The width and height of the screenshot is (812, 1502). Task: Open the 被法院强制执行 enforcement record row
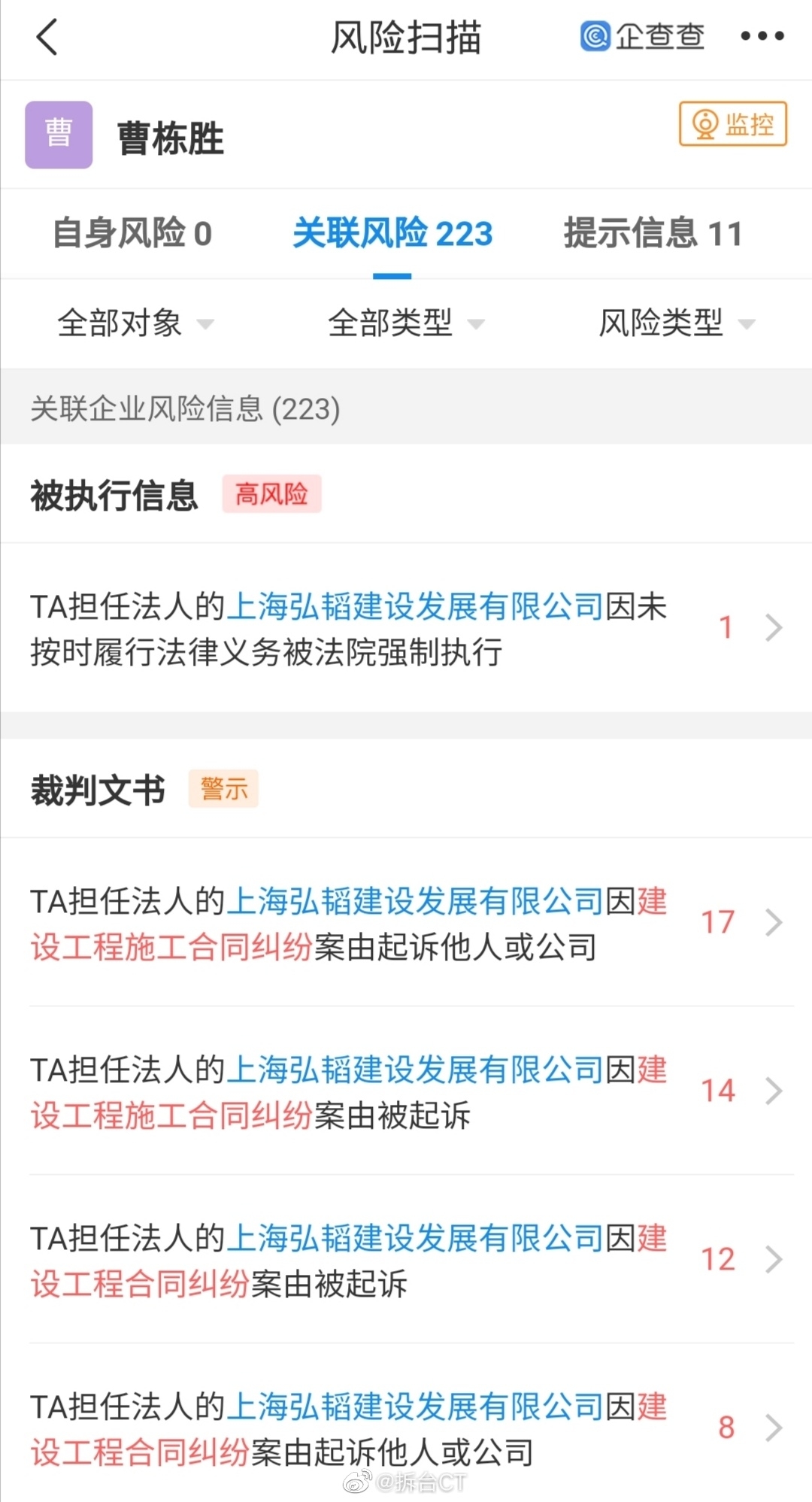point(406,628)
